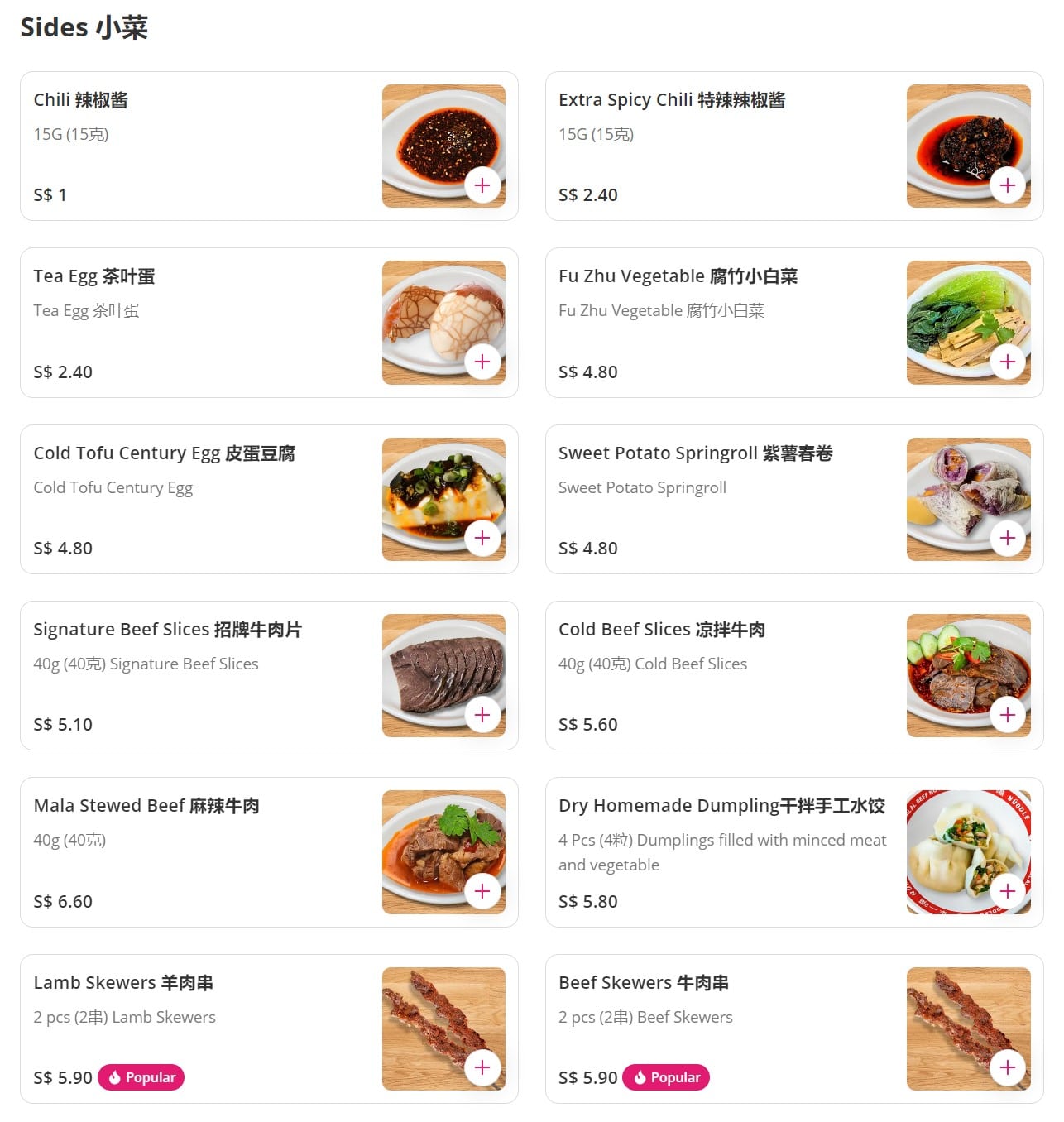Image resolution: width=1064 pixels, height=1122 pixels.
Task: Add Lamb Skewers to cart
Action: click(x=483, y=1068)
